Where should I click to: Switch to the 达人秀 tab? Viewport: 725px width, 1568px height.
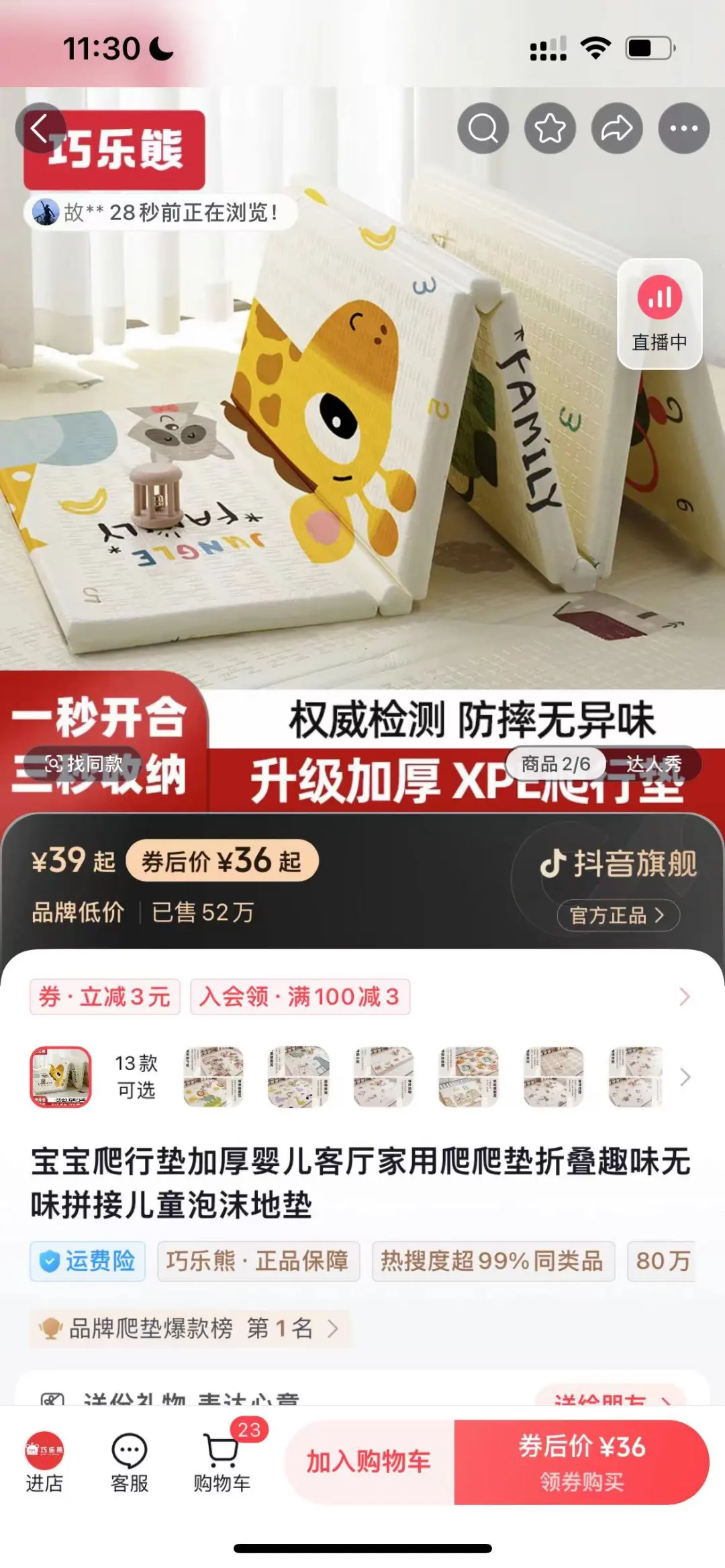[x=653, y=764]
